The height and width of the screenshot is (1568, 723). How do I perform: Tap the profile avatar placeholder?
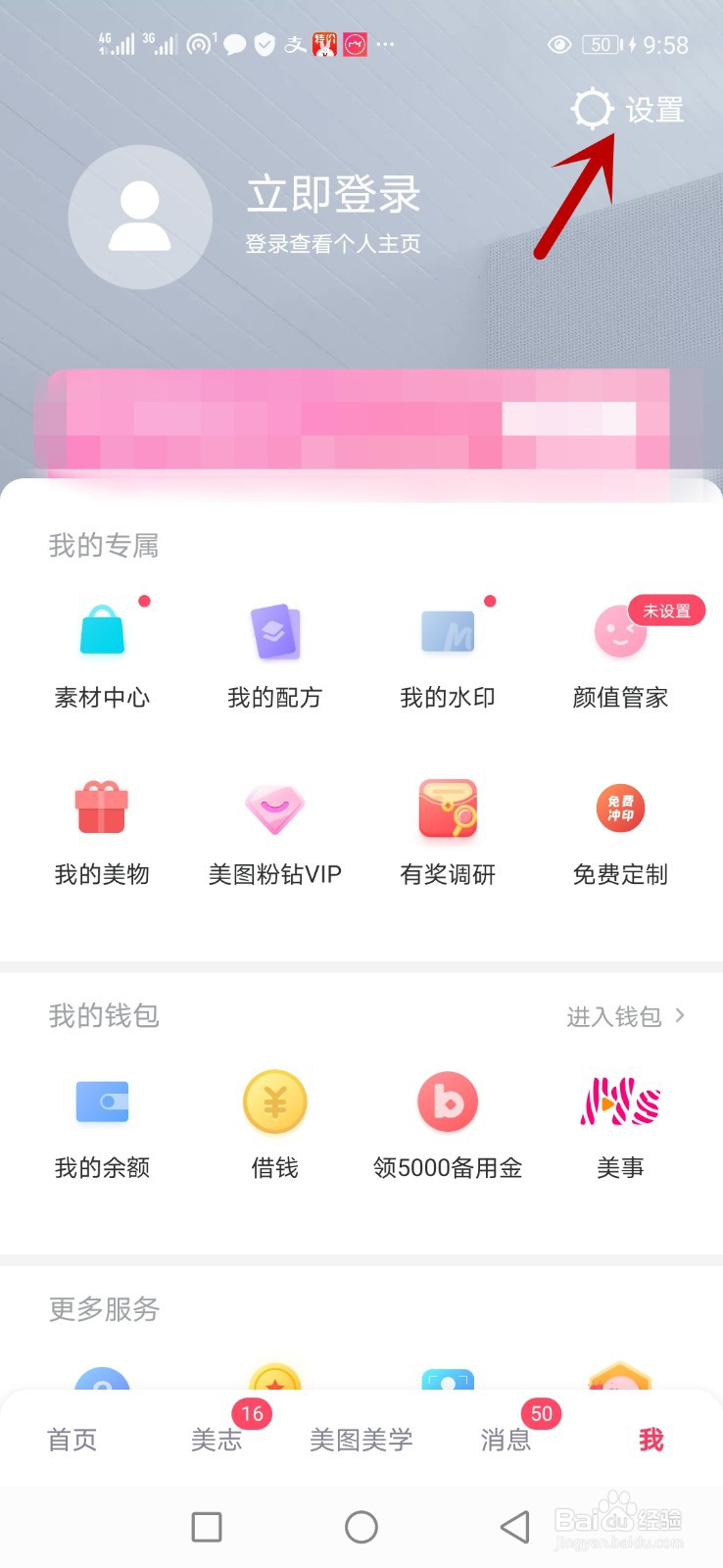(140, 218)
